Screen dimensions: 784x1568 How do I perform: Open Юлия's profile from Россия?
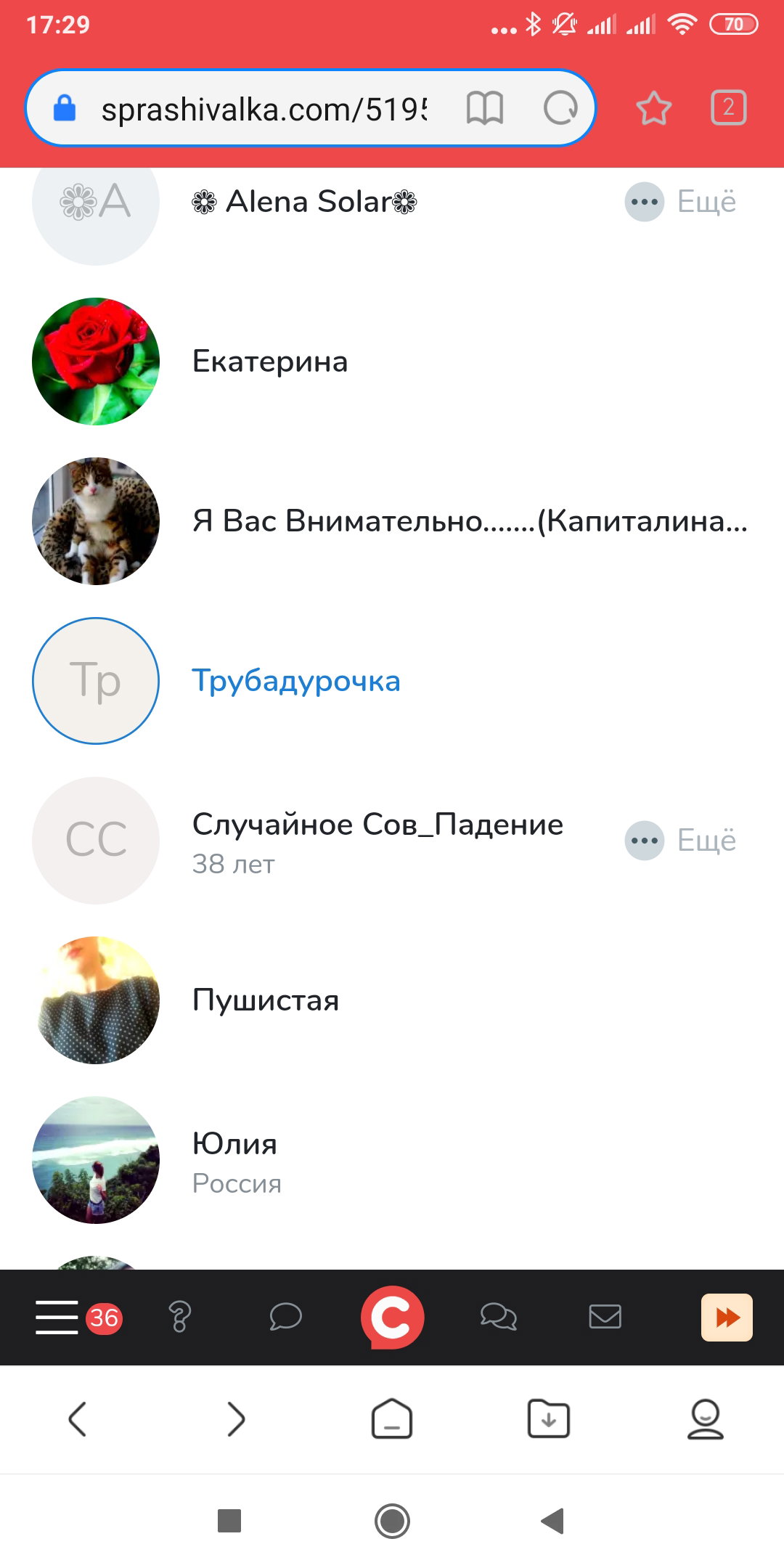[234, 1144]
